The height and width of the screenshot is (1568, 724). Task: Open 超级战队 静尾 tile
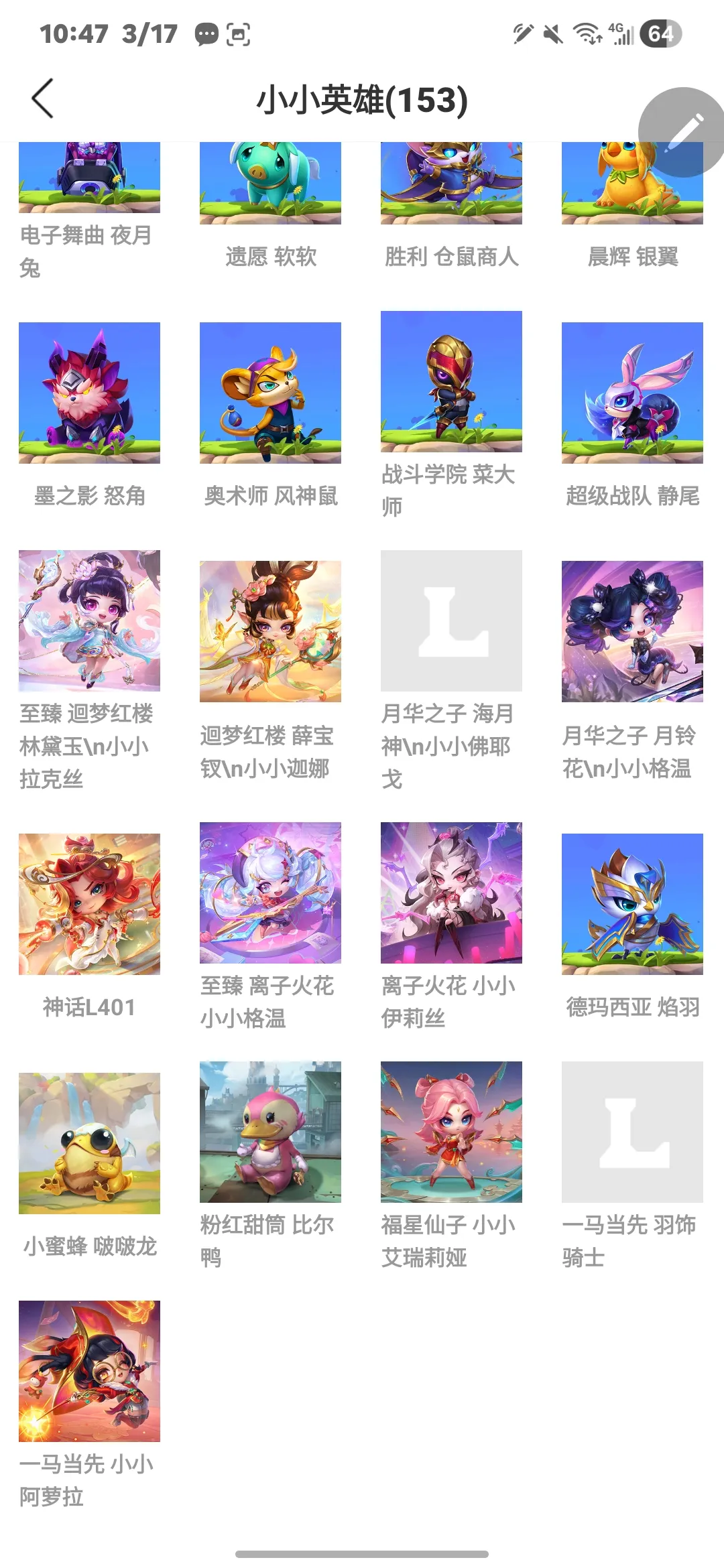coord(632,393)
